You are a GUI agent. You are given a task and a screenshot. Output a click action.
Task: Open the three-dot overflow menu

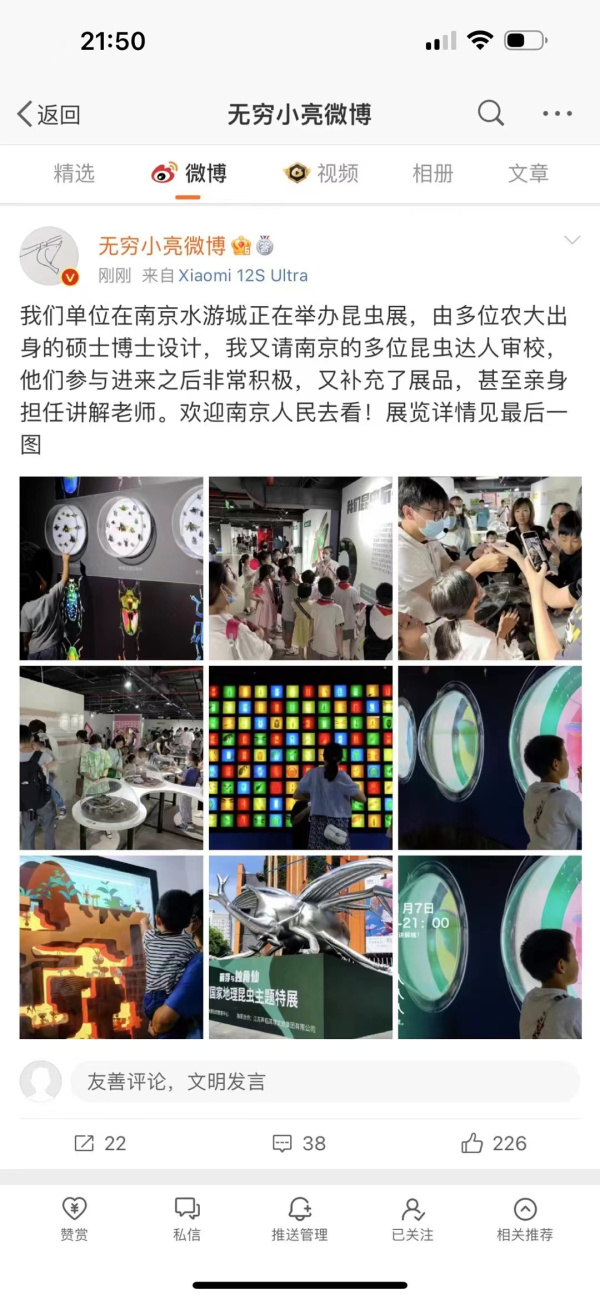click(557, 114)
